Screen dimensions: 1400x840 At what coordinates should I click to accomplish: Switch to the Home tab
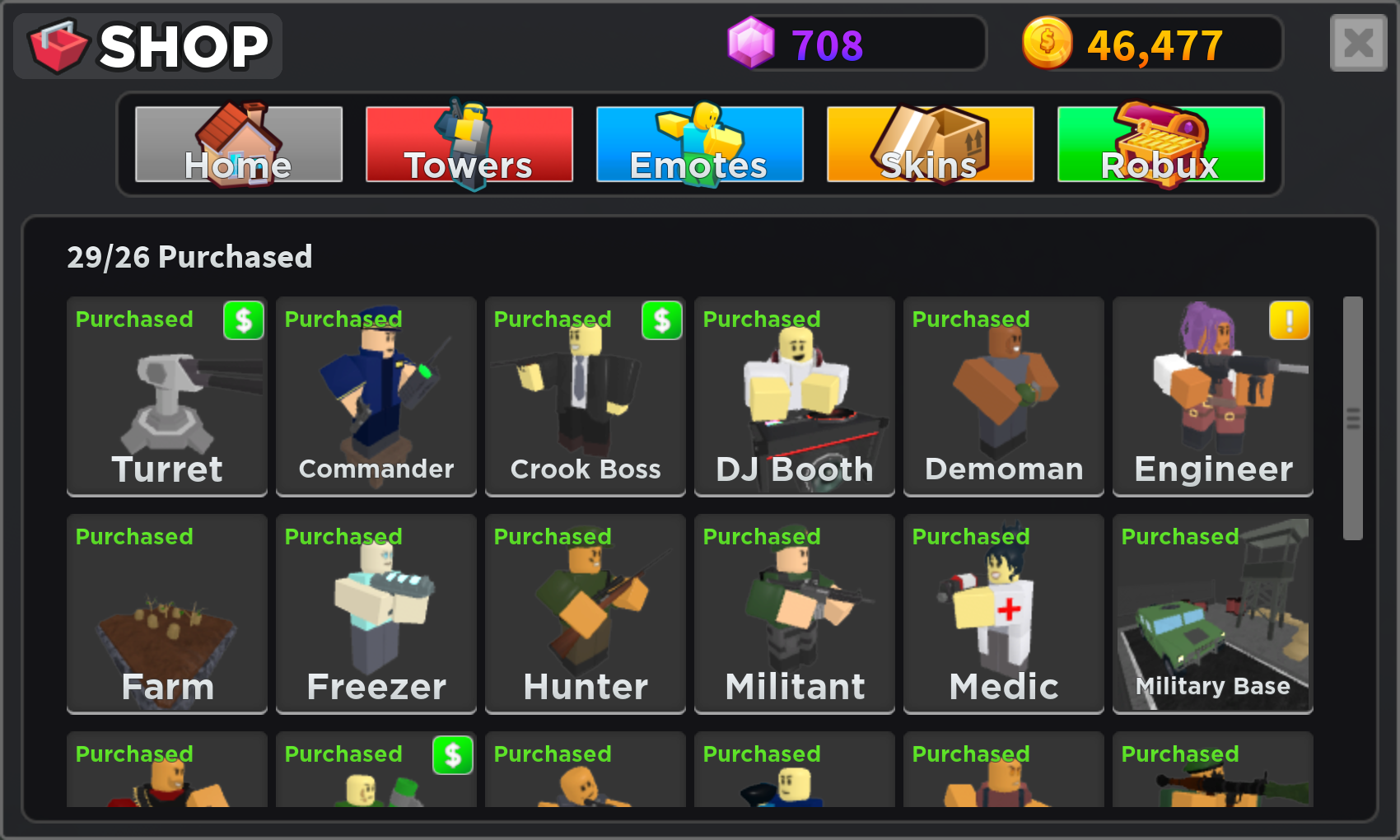(x=239, y=145)
